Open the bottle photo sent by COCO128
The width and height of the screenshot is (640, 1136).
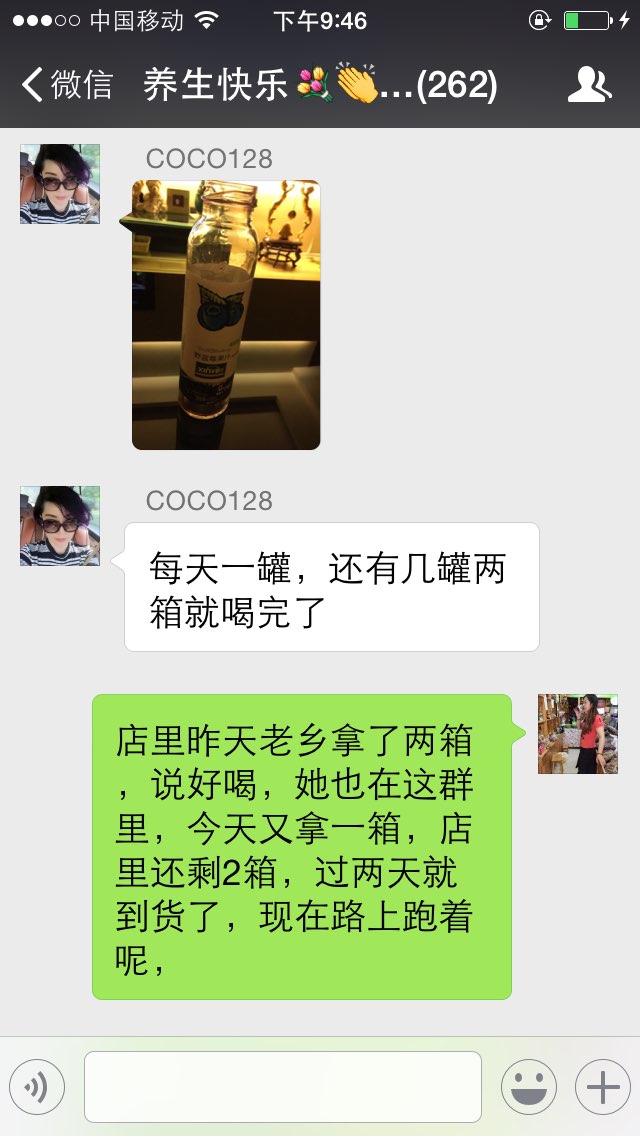tap(226, 314)
